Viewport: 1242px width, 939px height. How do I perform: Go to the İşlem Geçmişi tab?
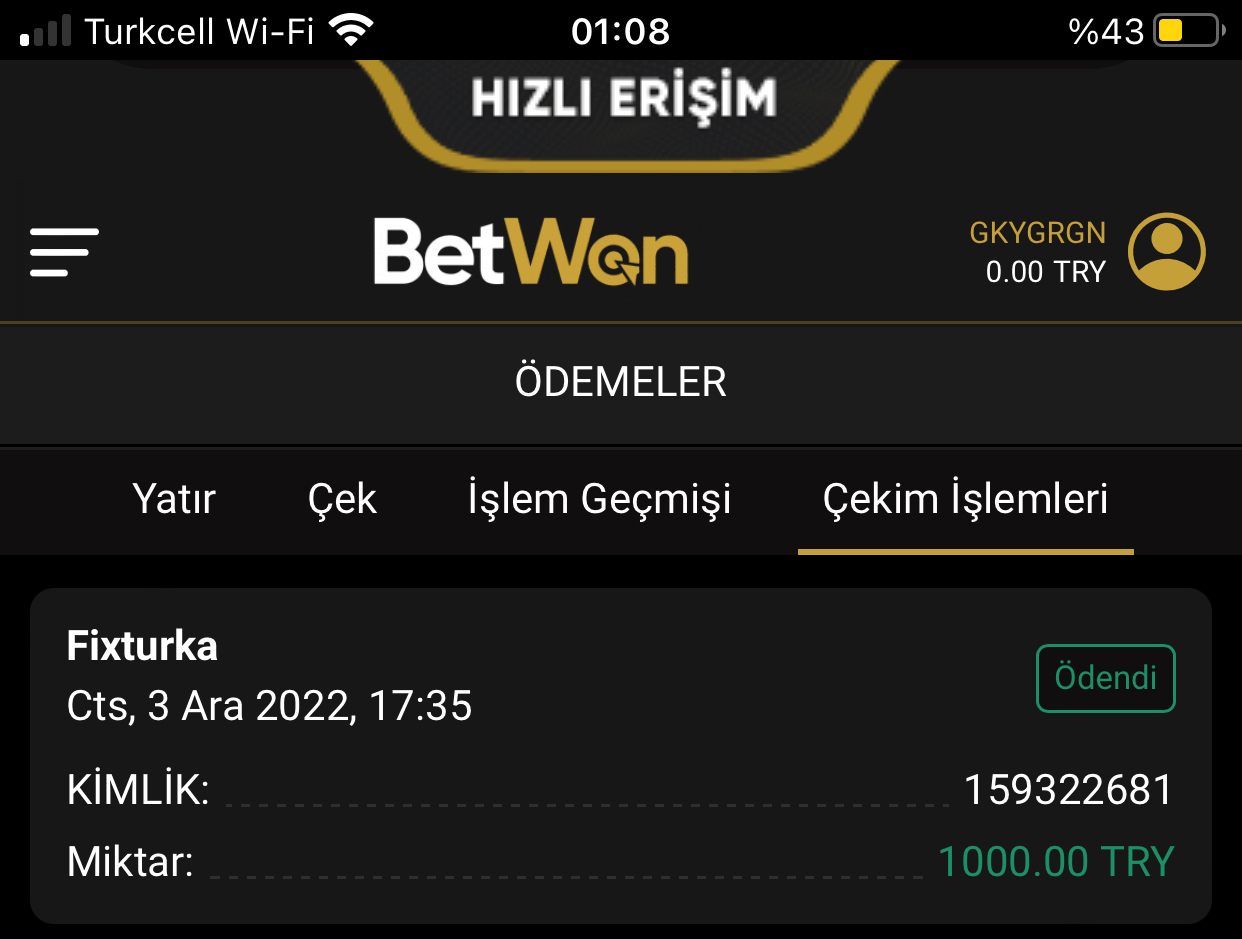click(x=599, y=499)
